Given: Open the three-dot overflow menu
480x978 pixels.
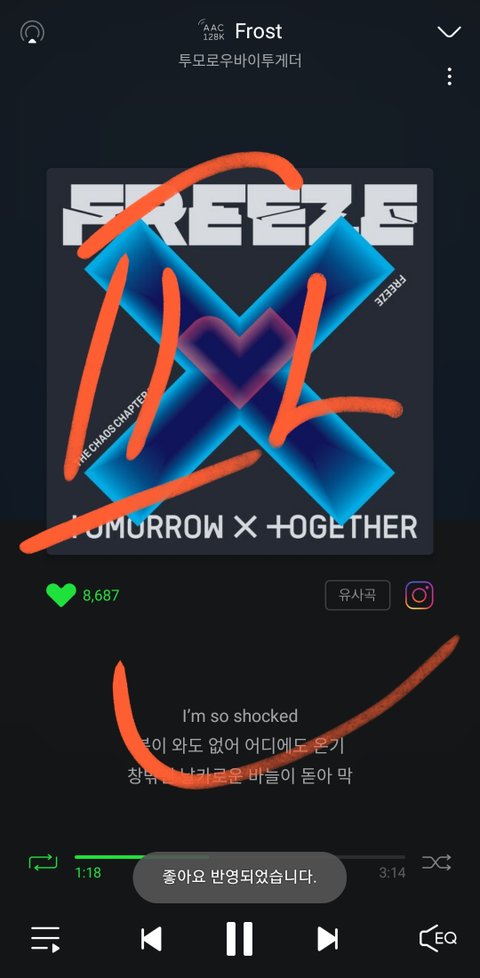Looking at the screenshot, I should (449, 77).
